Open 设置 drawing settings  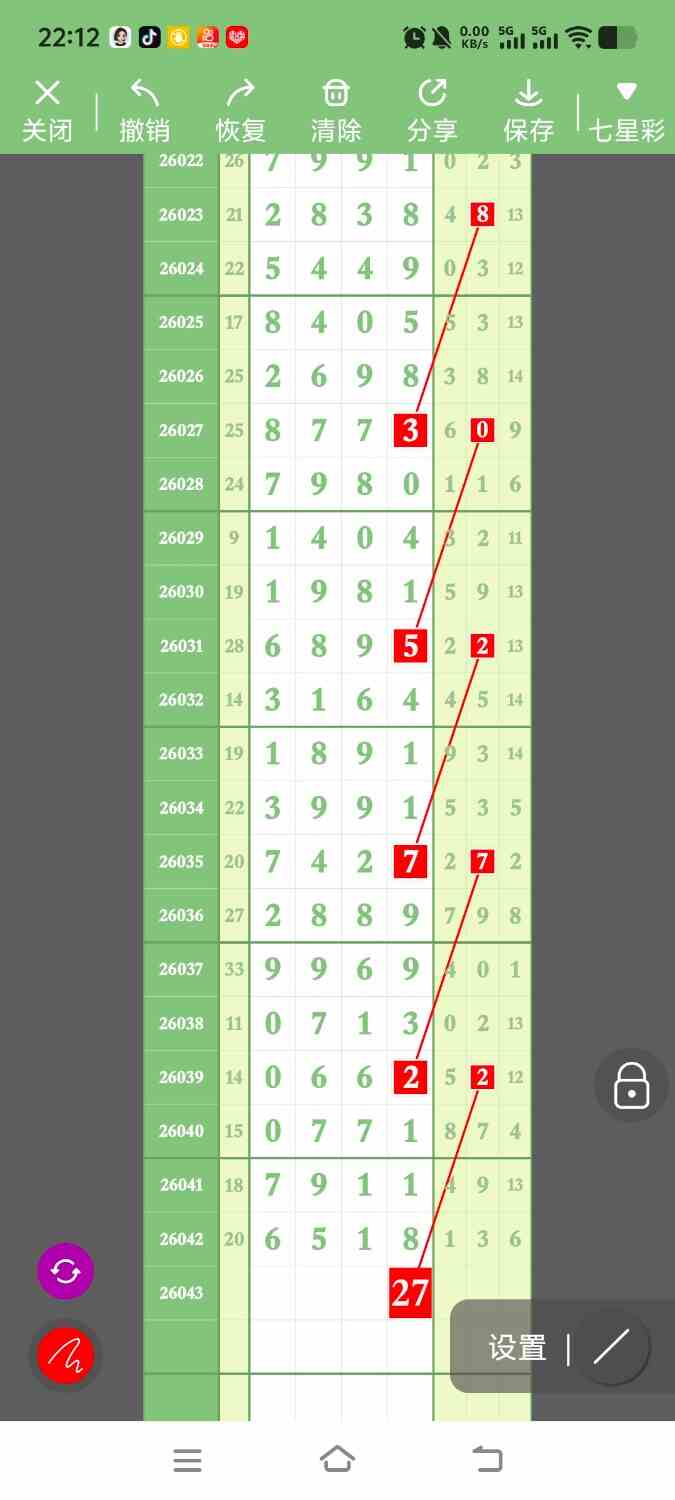point(517,1348)
